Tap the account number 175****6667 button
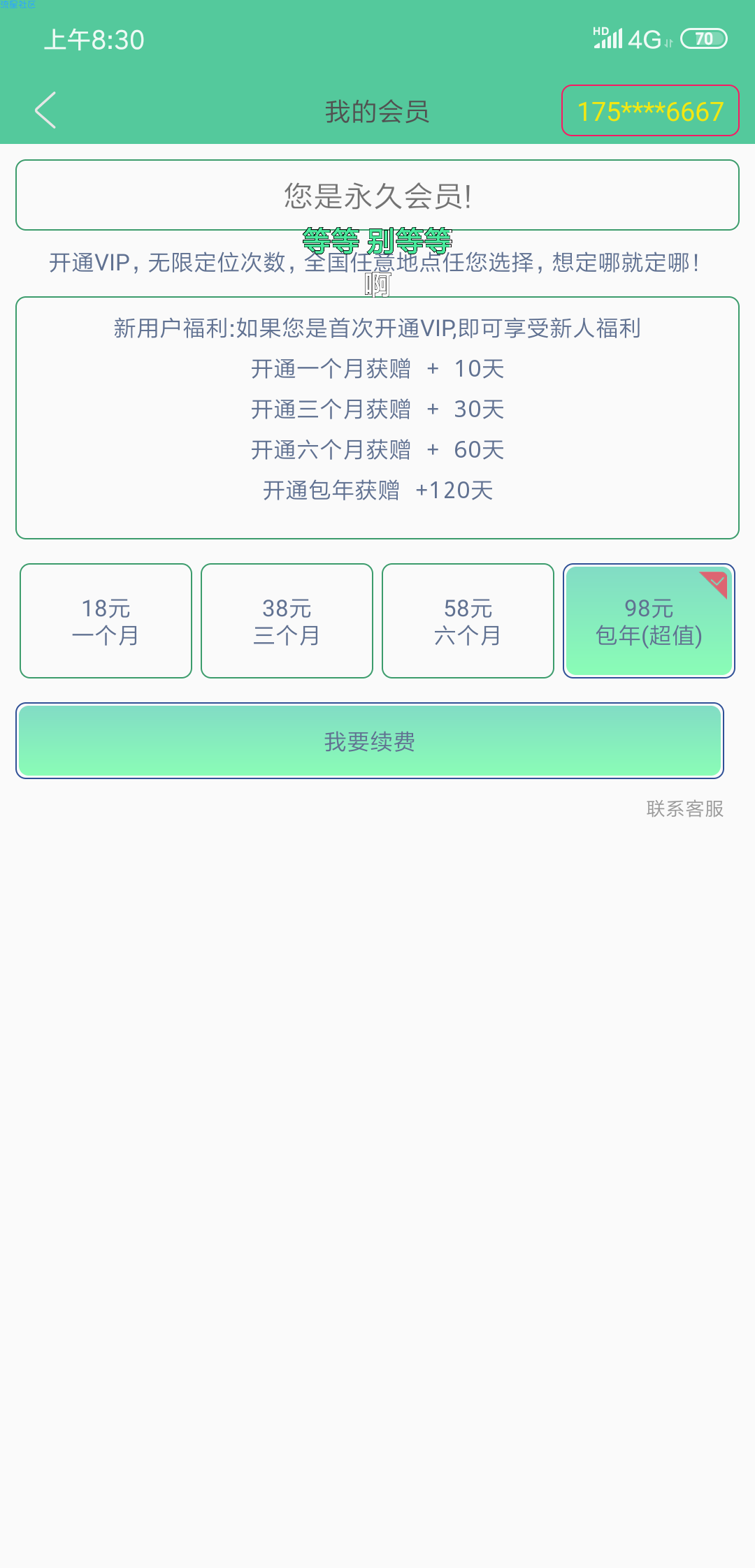755x1568 pixels. 650,110
